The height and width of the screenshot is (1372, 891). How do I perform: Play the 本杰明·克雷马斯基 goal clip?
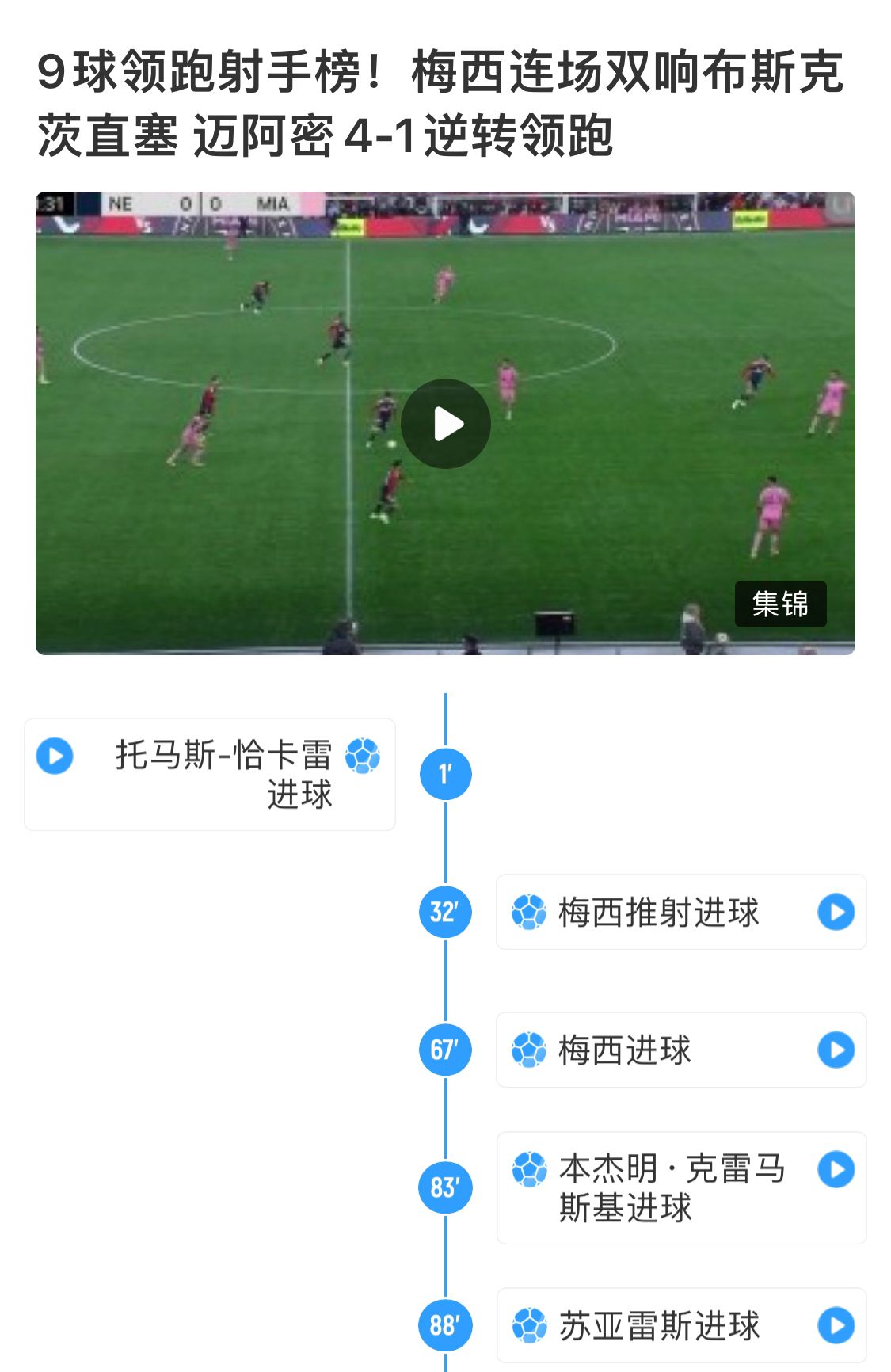(x=836, y=1169)
